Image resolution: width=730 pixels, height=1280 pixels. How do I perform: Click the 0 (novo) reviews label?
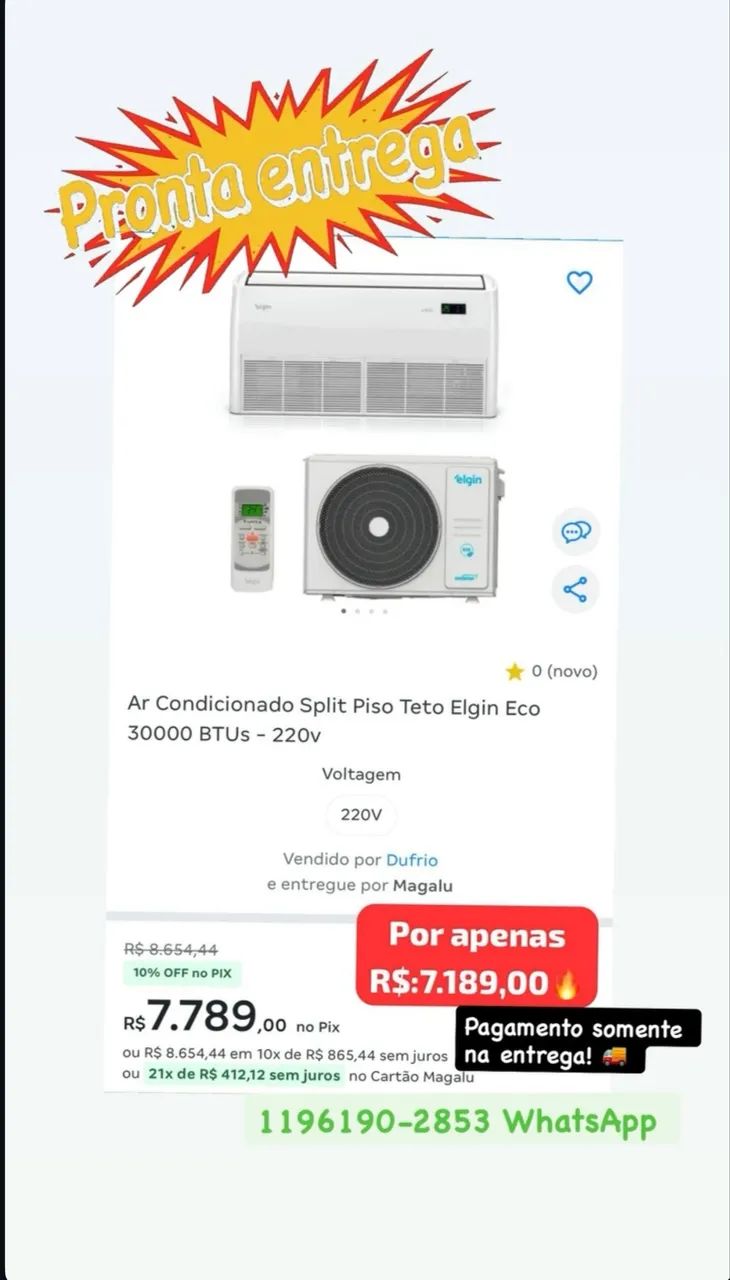563,672
